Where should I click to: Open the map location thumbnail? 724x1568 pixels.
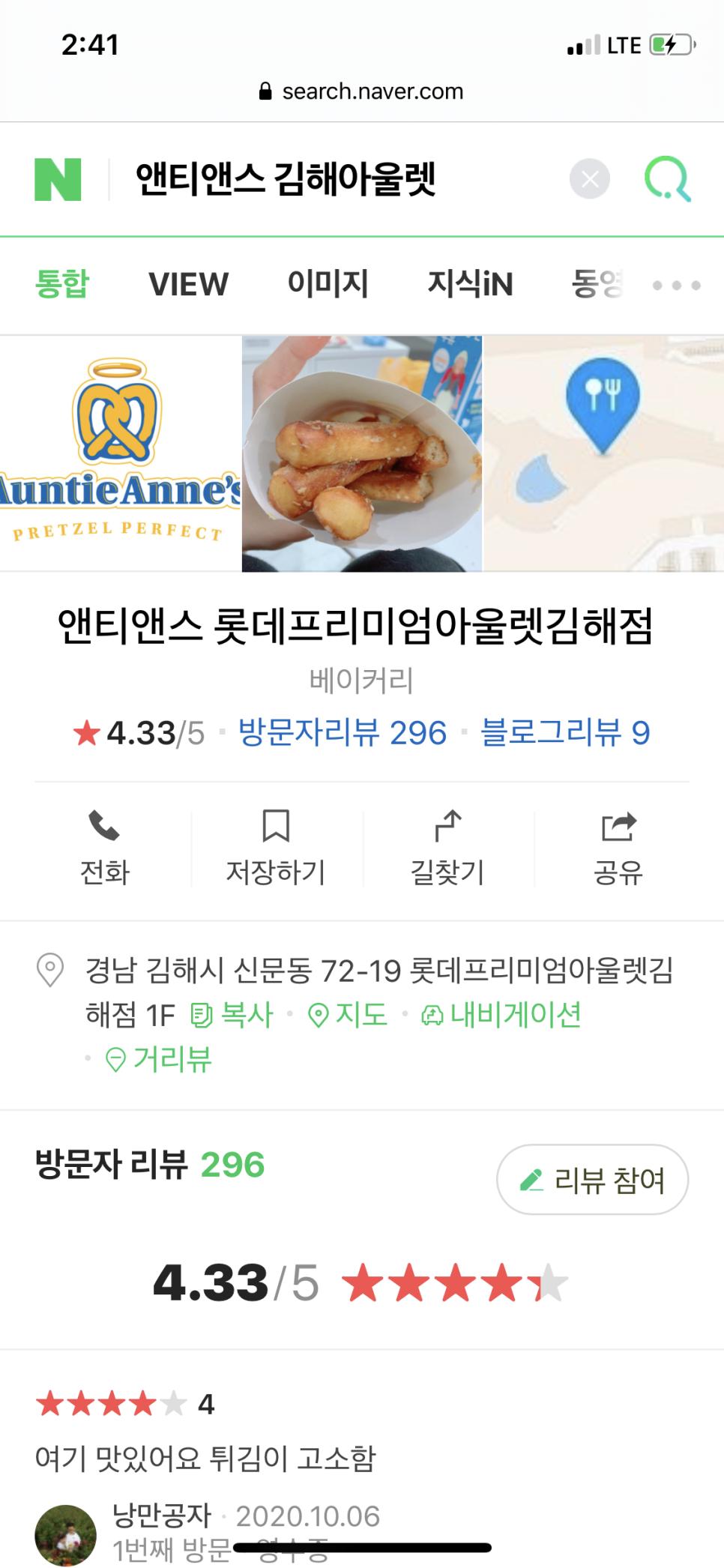pos(604,453)
